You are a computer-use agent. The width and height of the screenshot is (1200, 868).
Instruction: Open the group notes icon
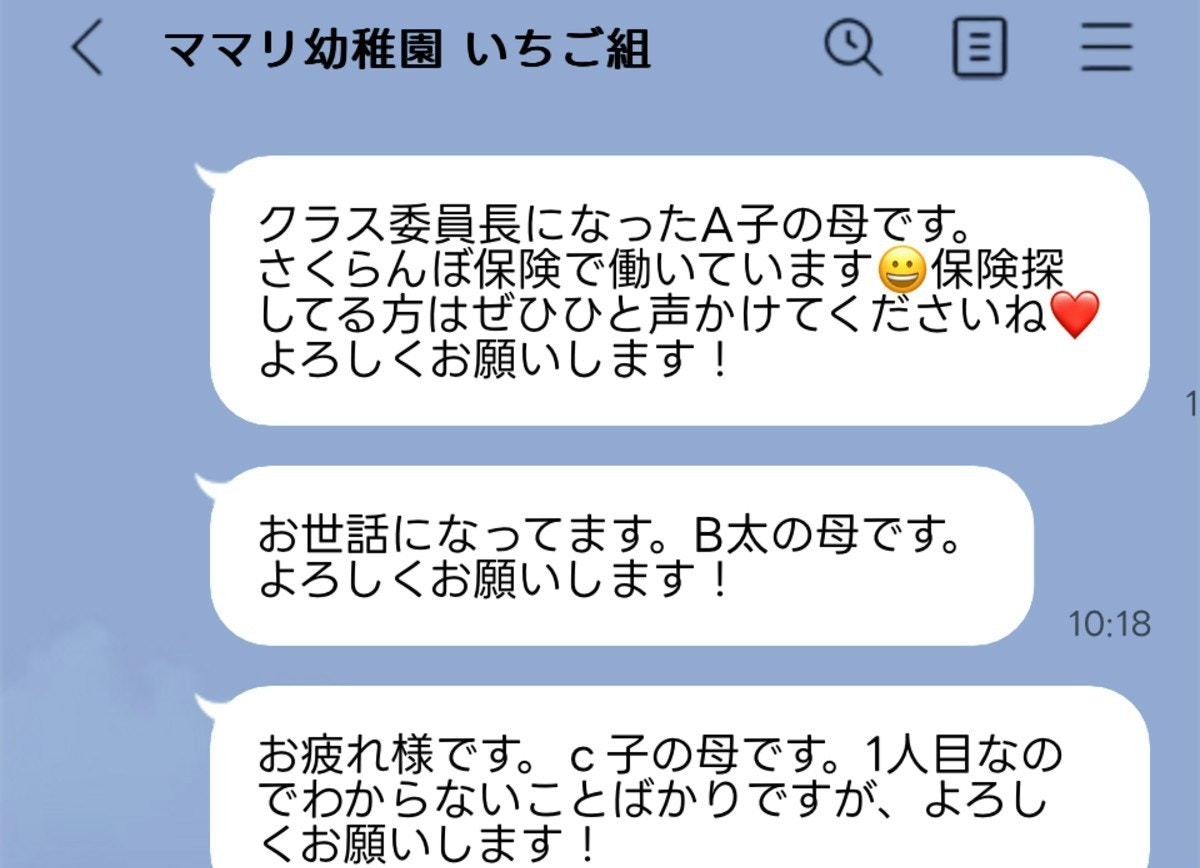point(979,48)
